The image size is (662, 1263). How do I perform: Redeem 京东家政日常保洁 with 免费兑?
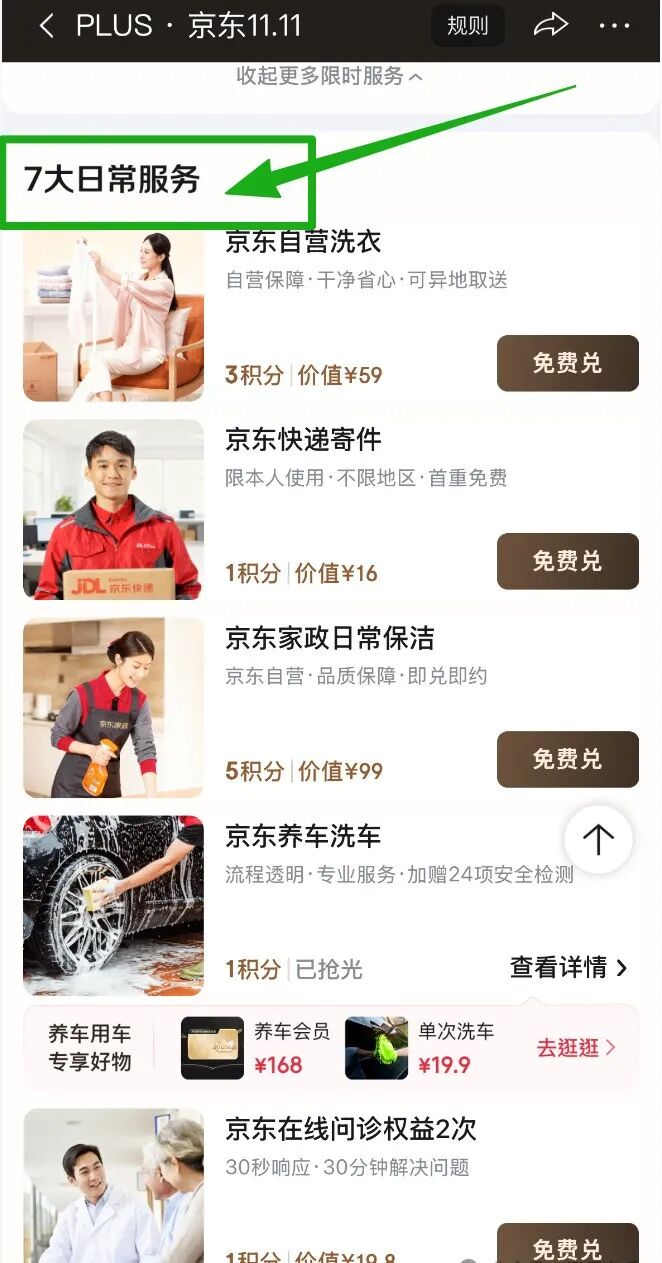(567, 759)
